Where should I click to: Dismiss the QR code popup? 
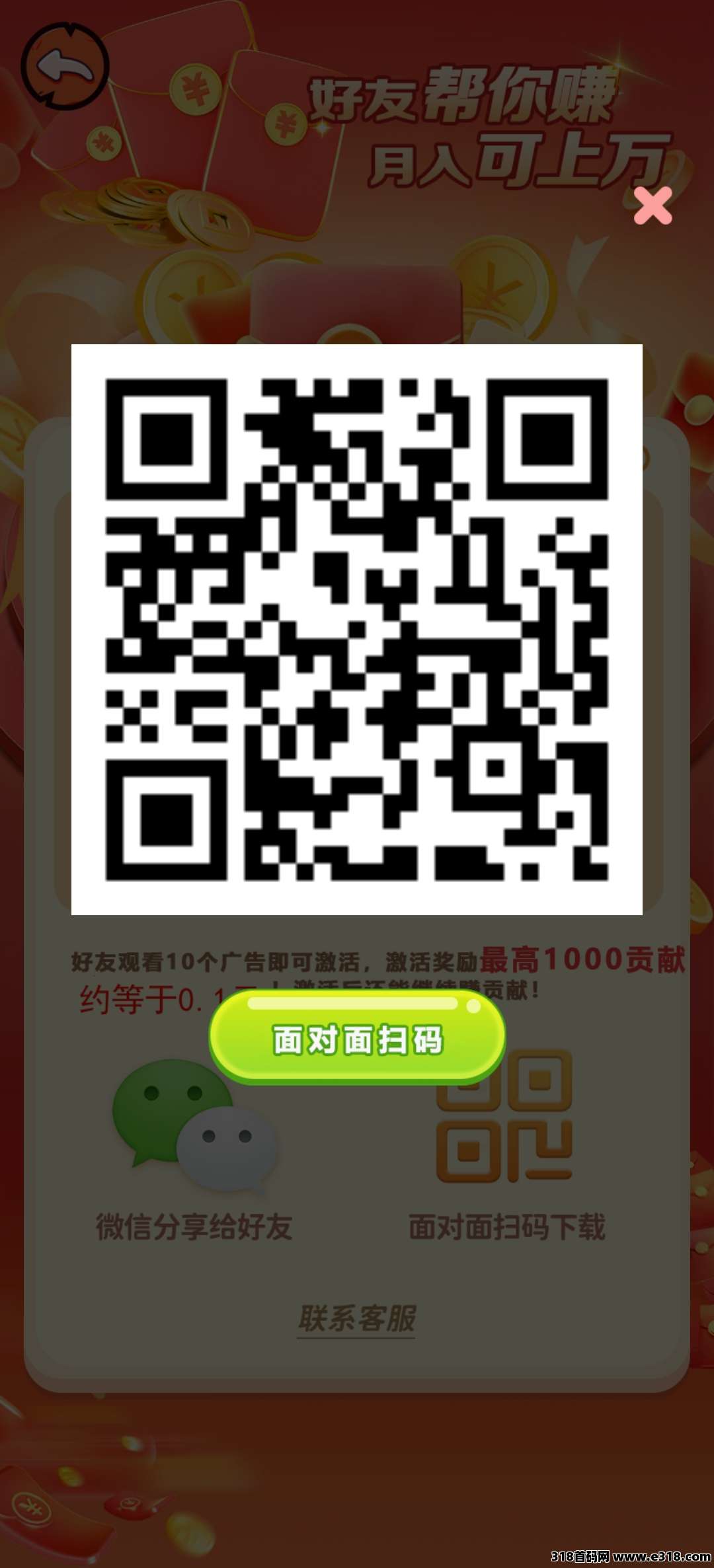(653, 205)
